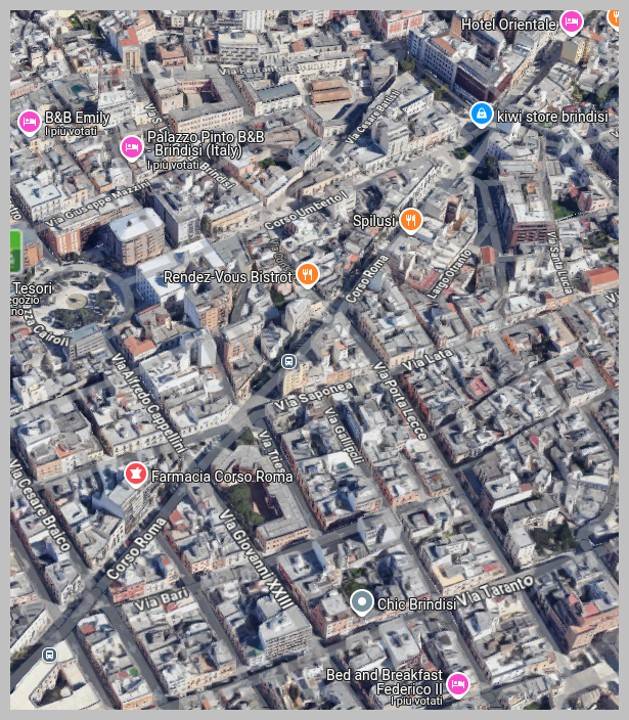Tap the Farmacia Corso Roma pharmacy marker
The width and height of the screenshot is (629, 720).
tap(135, 475)
